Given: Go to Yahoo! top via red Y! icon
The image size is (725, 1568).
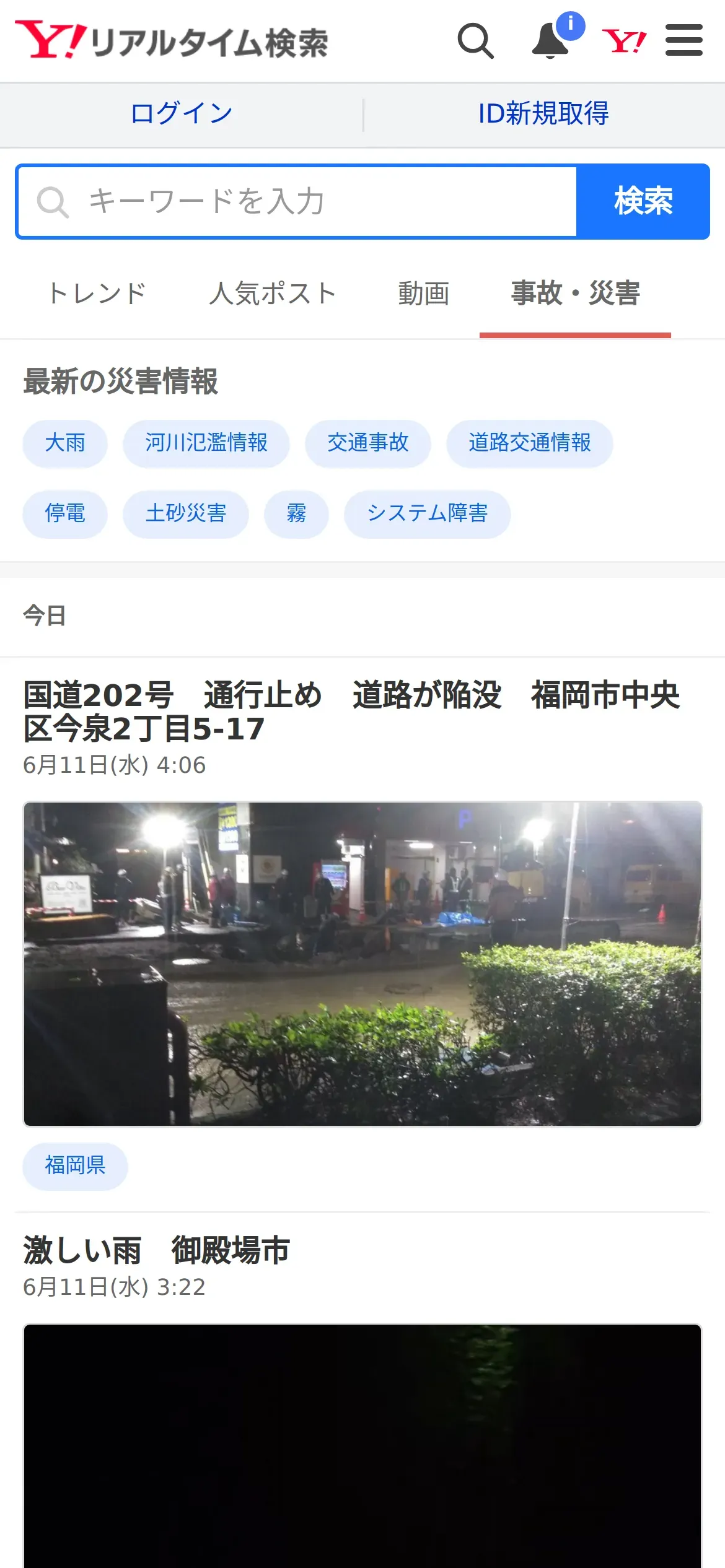Looking at the screenshot, I should (624, 41).
